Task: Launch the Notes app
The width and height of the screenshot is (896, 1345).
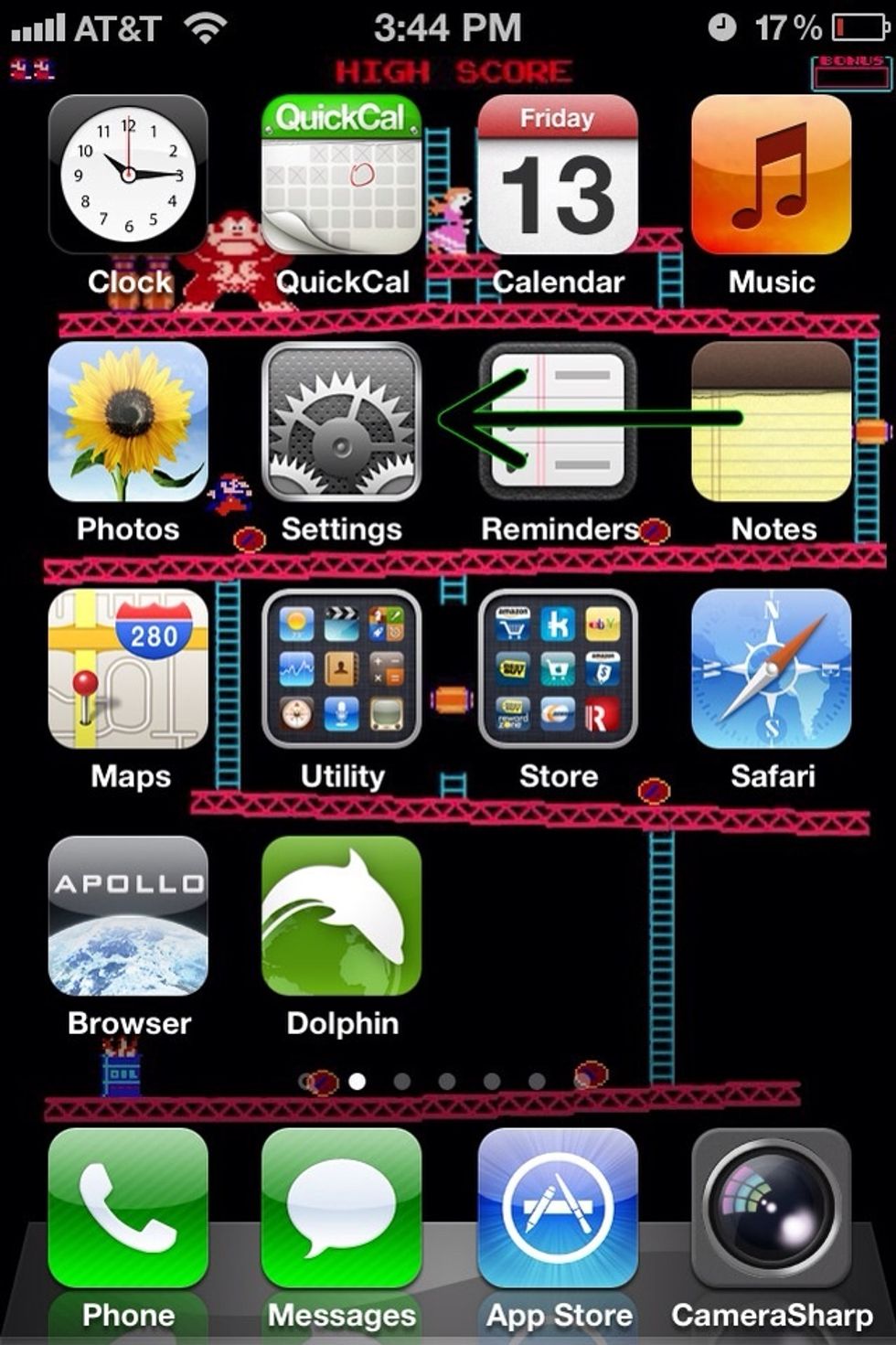Action: tap(772, 425)
